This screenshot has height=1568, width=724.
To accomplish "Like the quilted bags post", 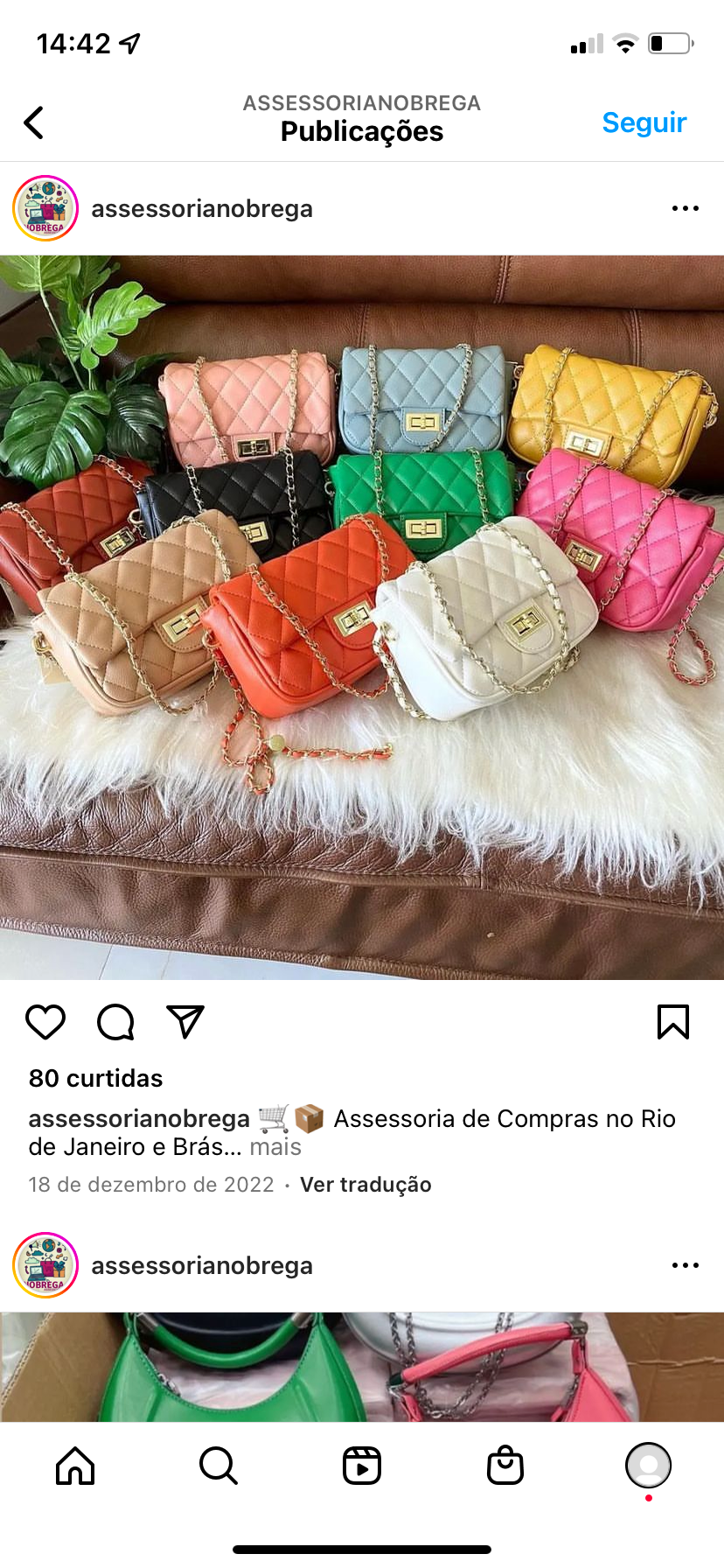I will click(45, 1022).
